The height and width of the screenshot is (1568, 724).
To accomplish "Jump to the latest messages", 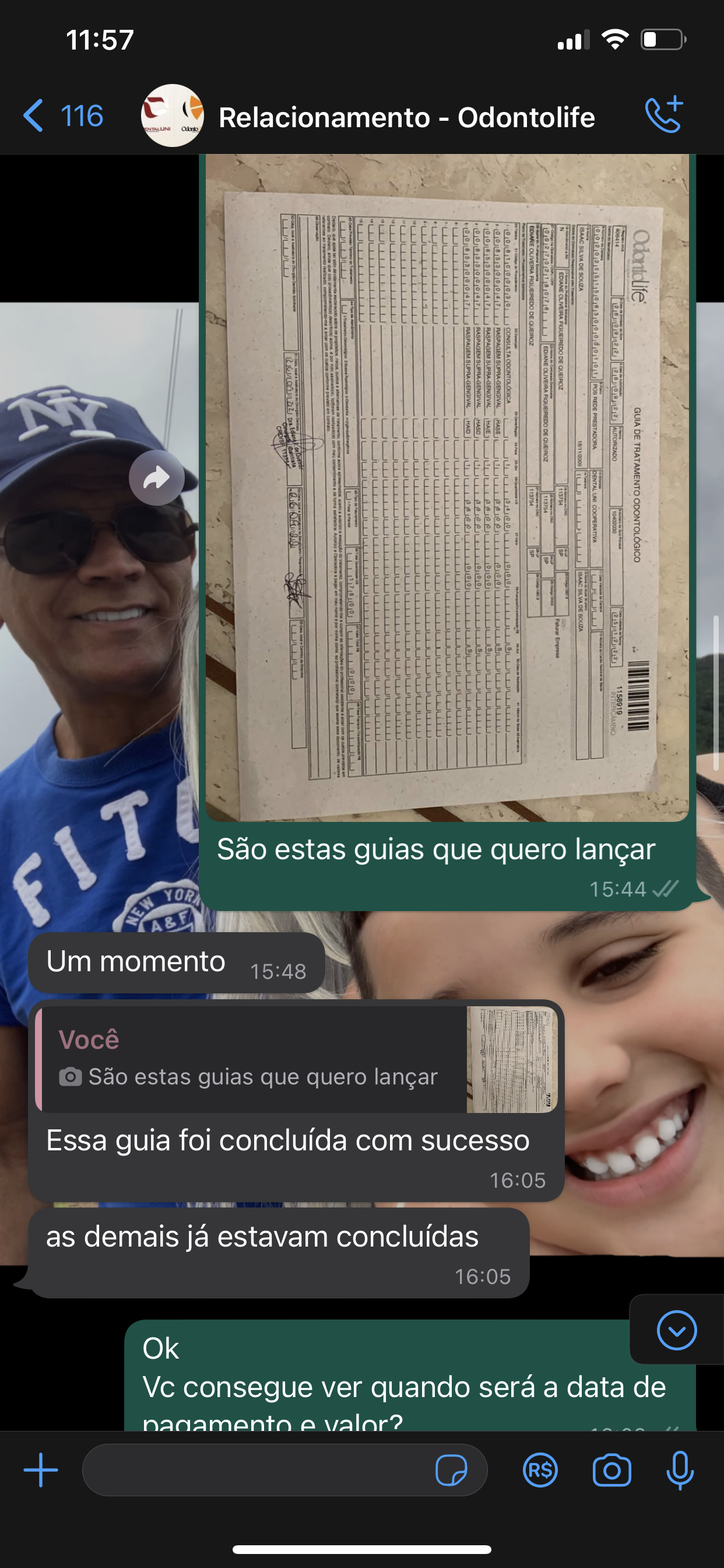I will tap(677, 1330).
